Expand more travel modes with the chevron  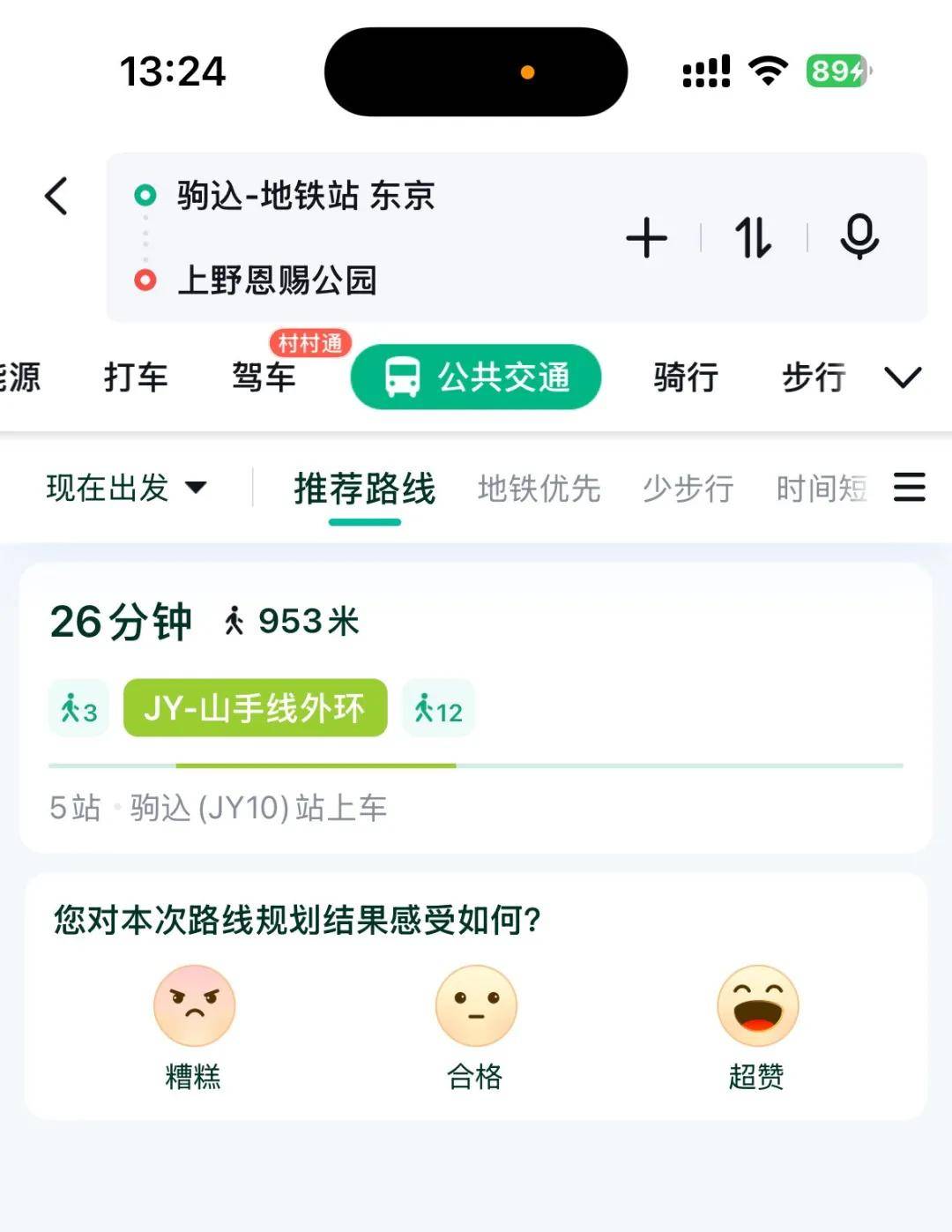click(903, 377)
